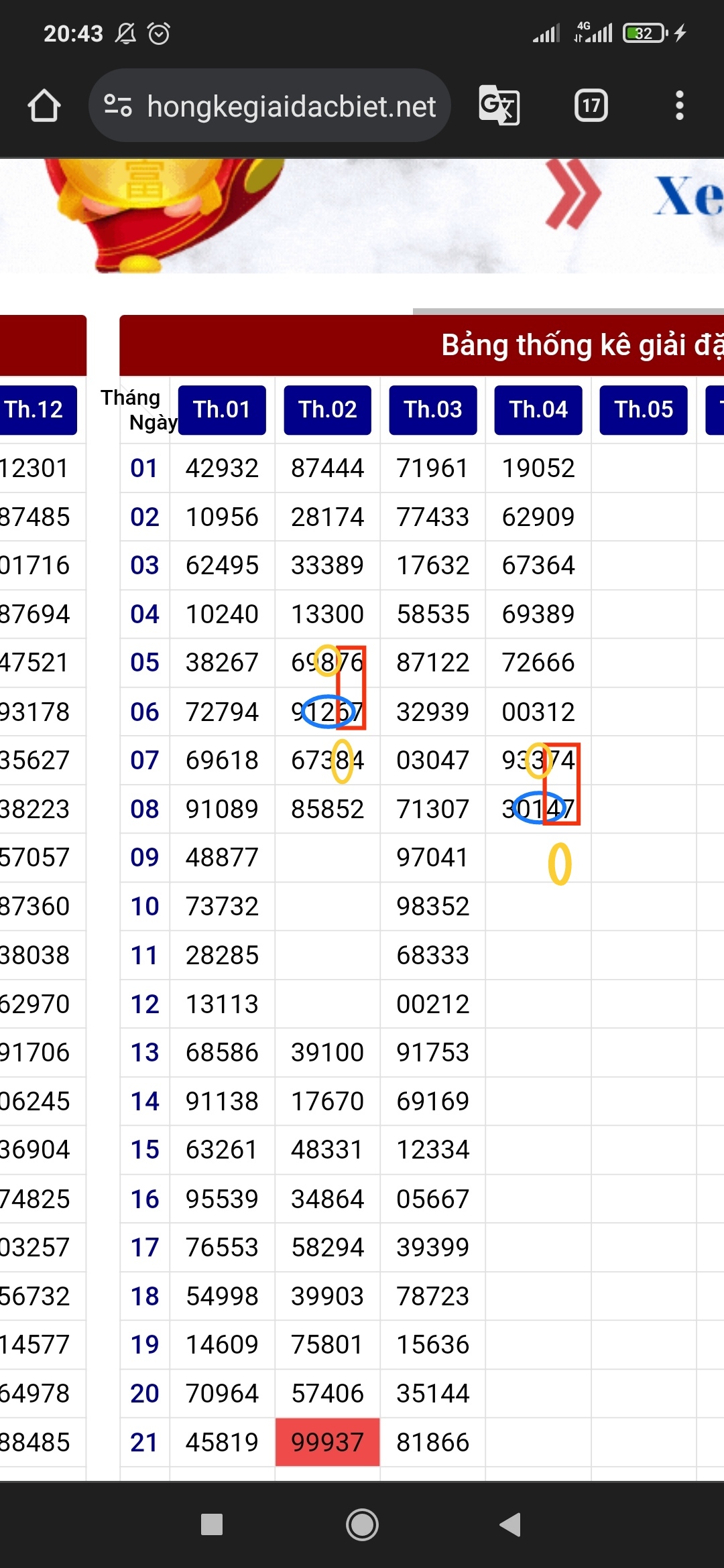Open the top banner advertisement
Viewport: 724px width, 1568px height.
pos(362,216)
